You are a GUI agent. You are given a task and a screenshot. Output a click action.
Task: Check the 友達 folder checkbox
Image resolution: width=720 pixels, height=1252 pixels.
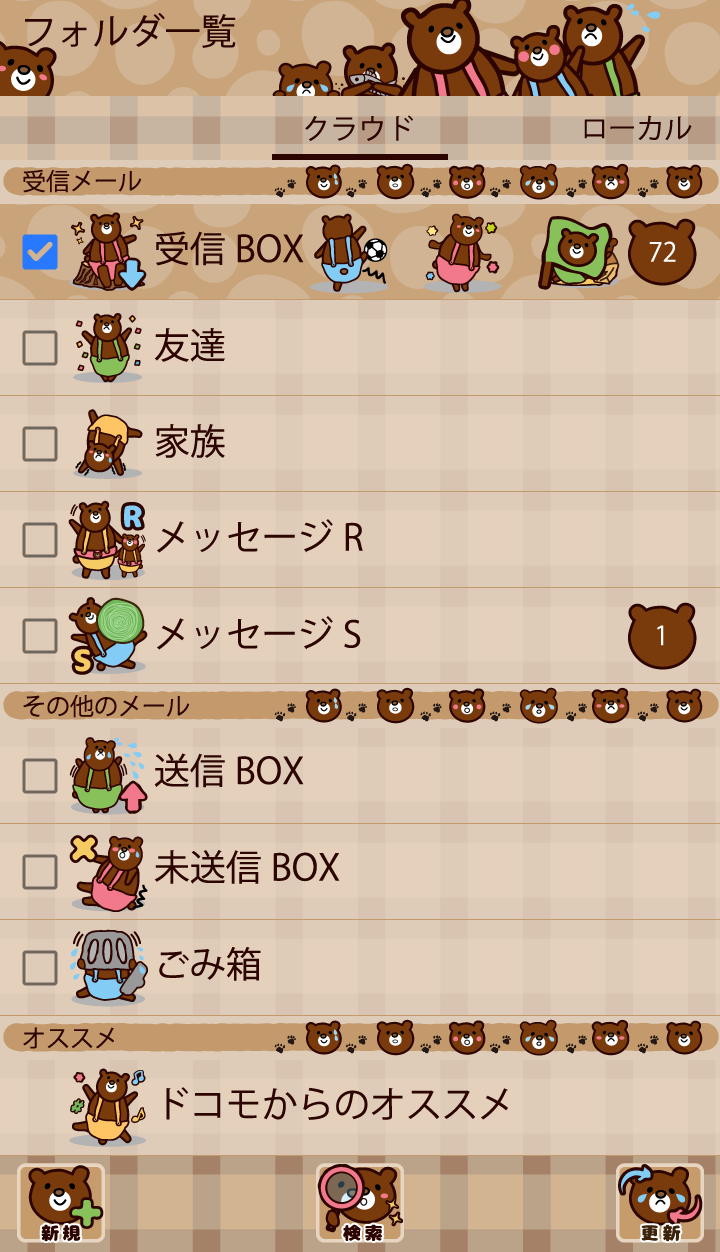pos(40,348)
